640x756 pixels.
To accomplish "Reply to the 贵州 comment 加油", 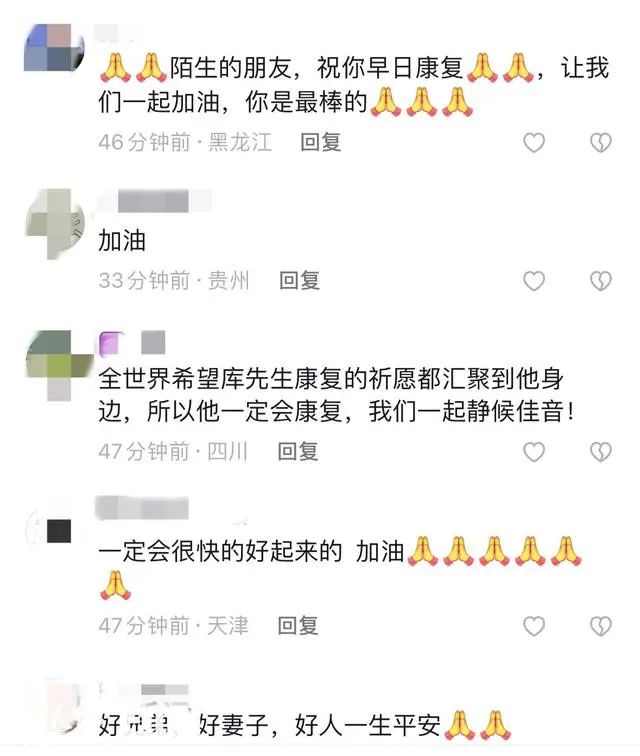I will pos(299,280).
